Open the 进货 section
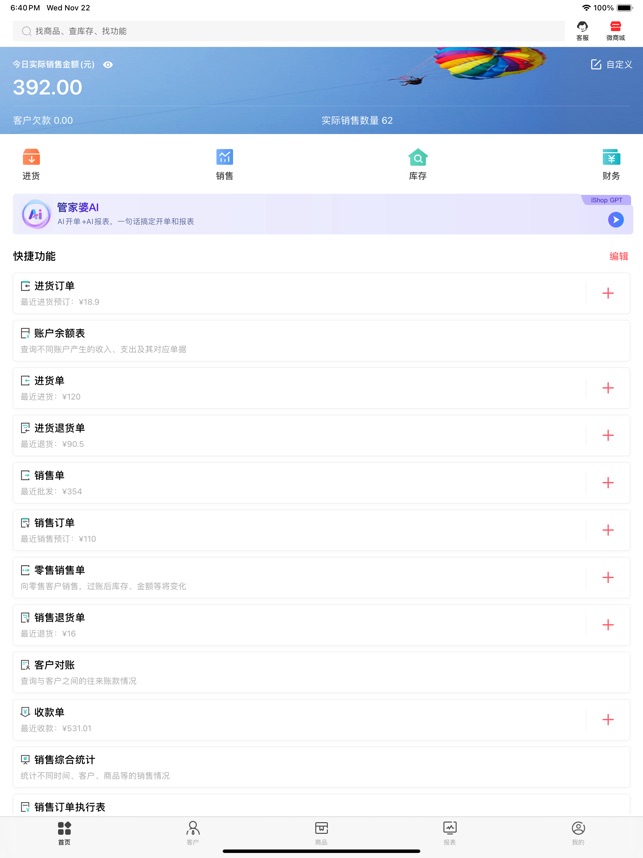Viewport: 643px width, 858px height. click(x=31, y=164)
